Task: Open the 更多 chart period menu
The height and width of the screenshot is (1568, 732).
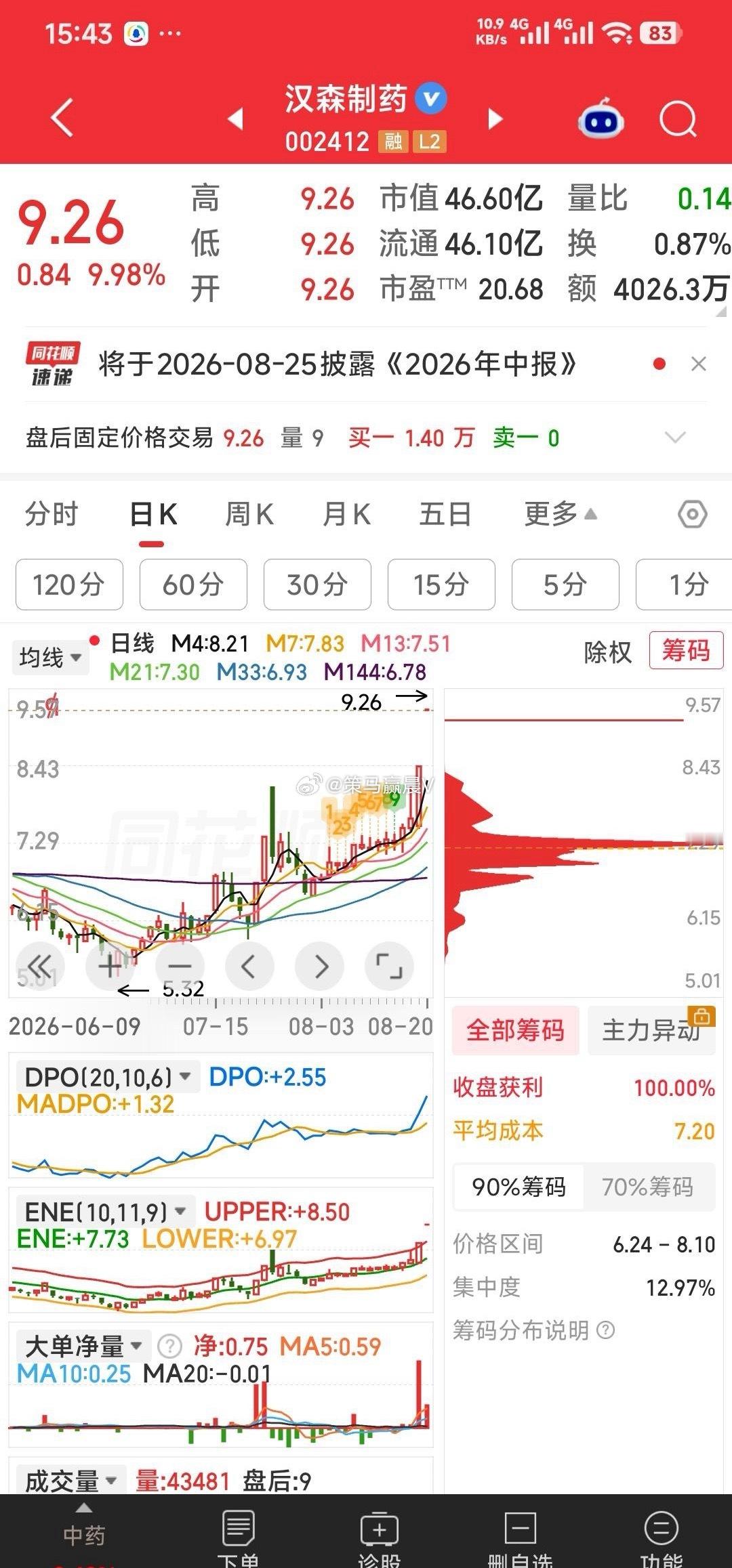Action: coord(561,514)
